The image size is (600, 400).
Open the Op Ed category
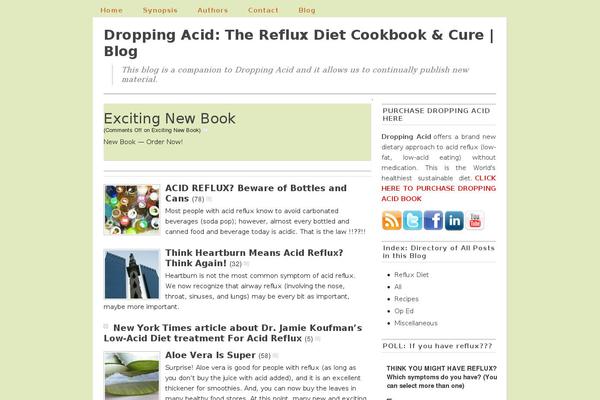coord(404,311)
